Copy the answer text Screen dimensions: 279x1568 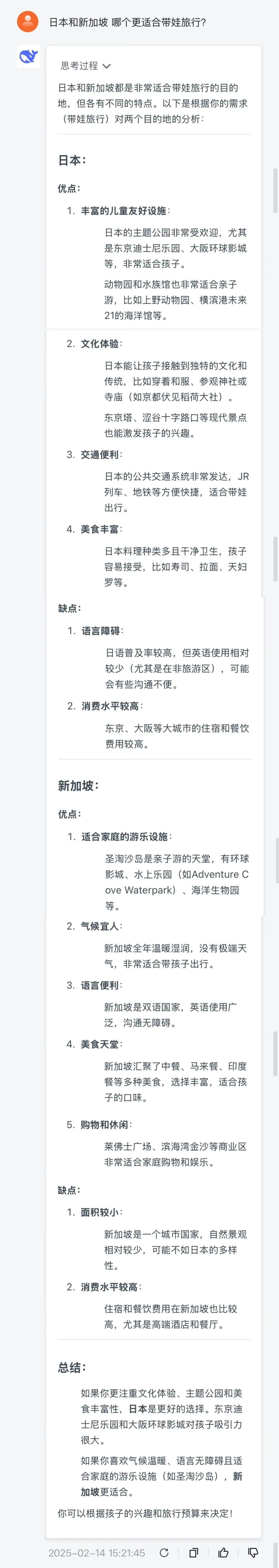tap(193, 1552)
